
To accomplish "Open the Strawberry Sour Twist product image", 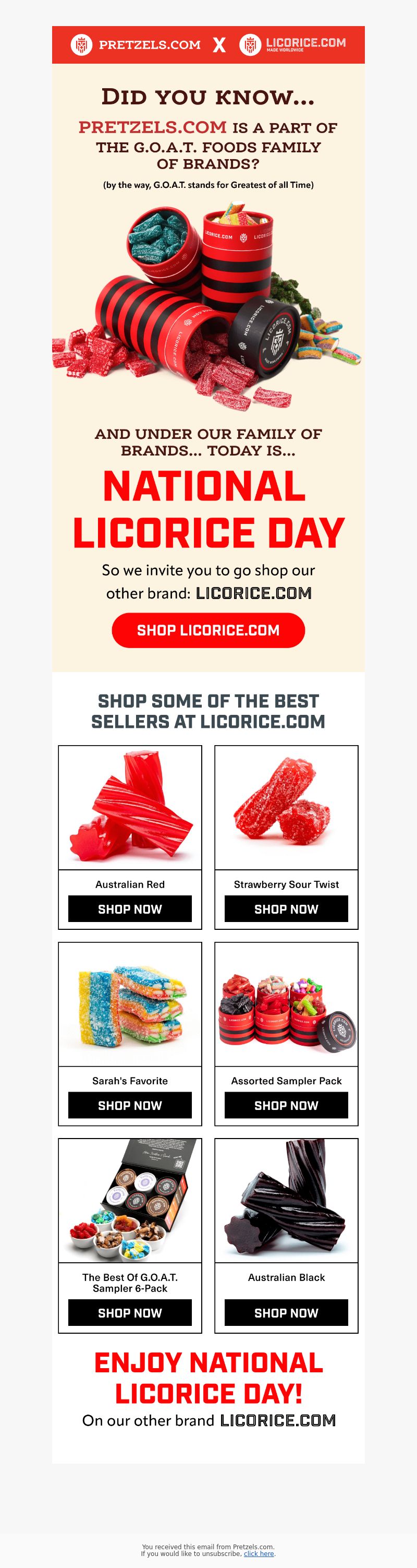I will click(286, 807).
